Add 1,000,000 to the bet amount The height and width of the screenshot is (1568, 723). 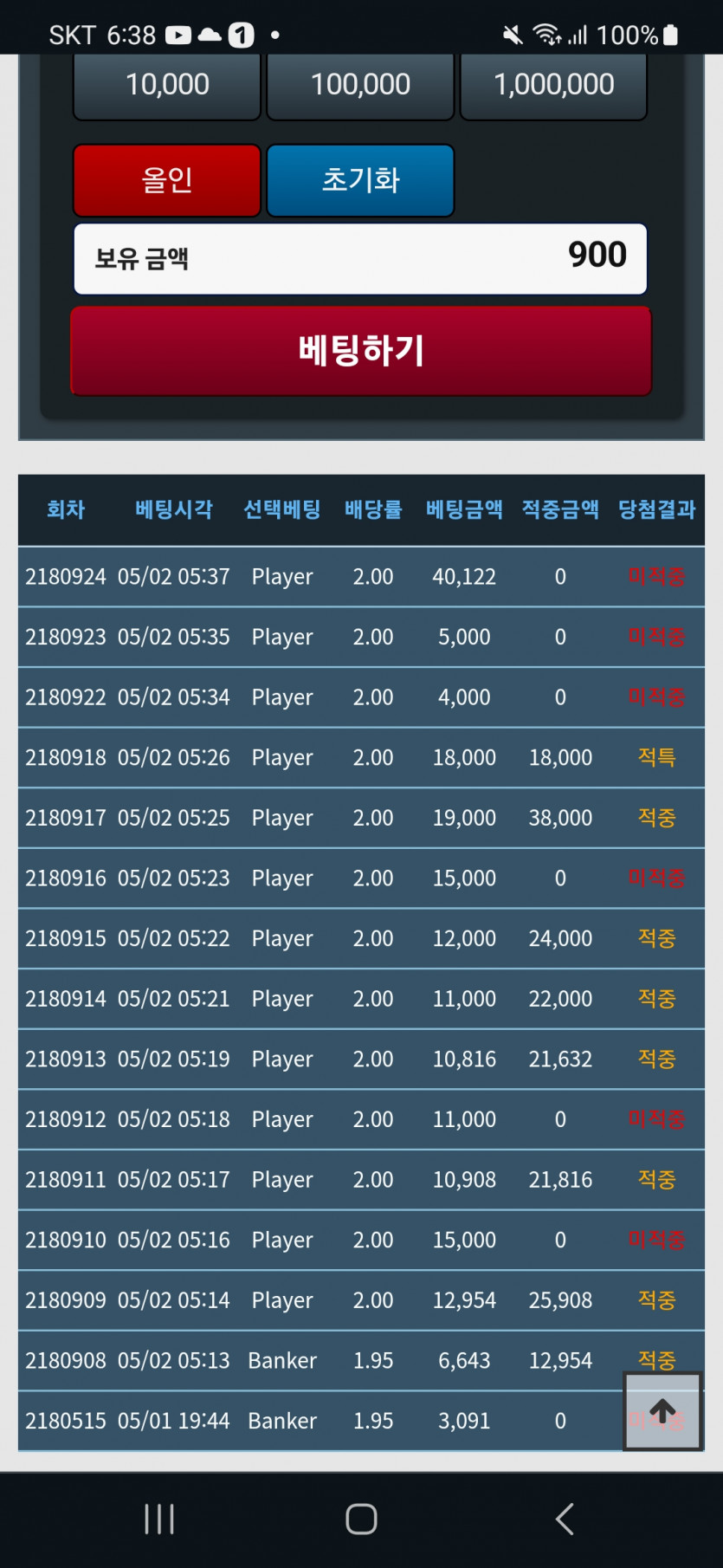tap(553, 86)
